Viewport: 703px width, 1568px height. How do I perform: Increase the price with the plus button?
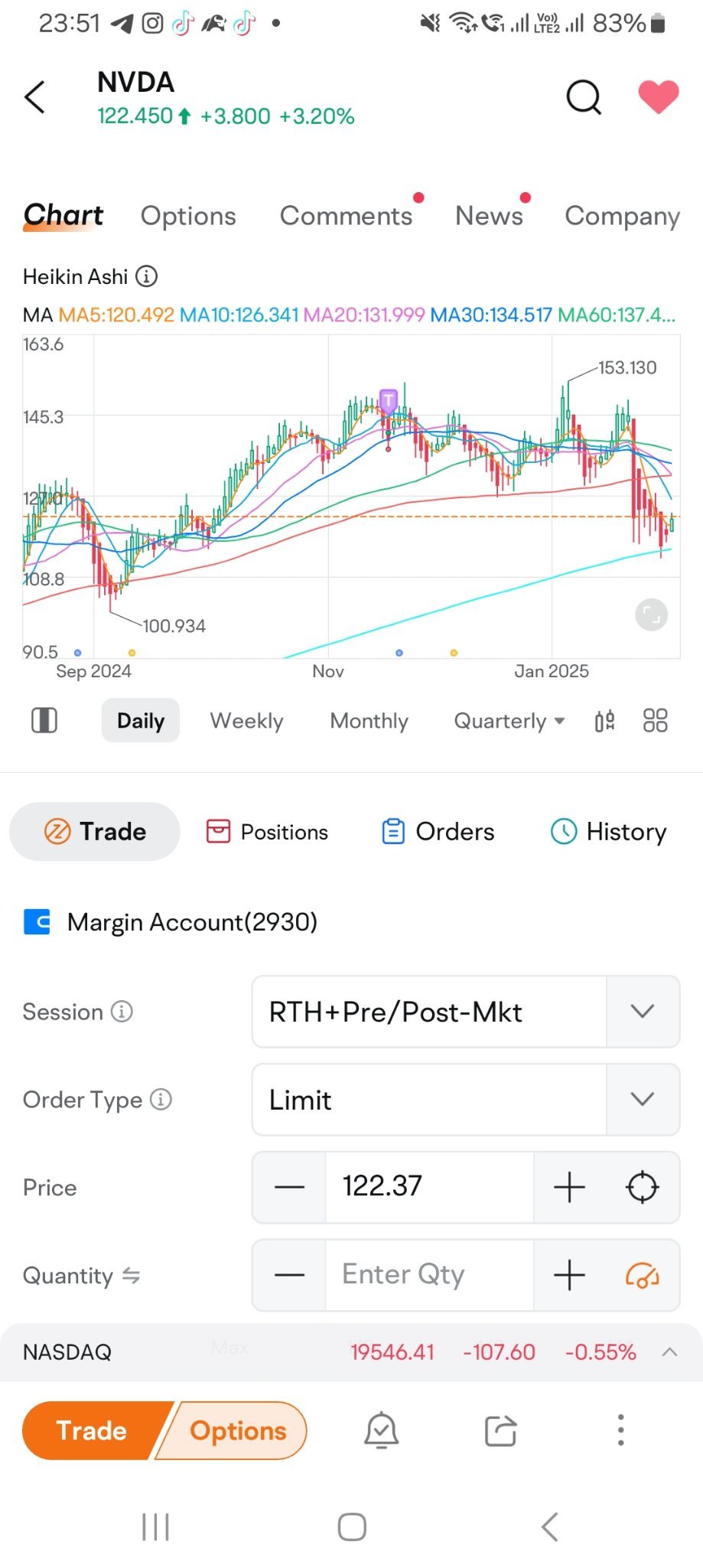click(569, 1188)
